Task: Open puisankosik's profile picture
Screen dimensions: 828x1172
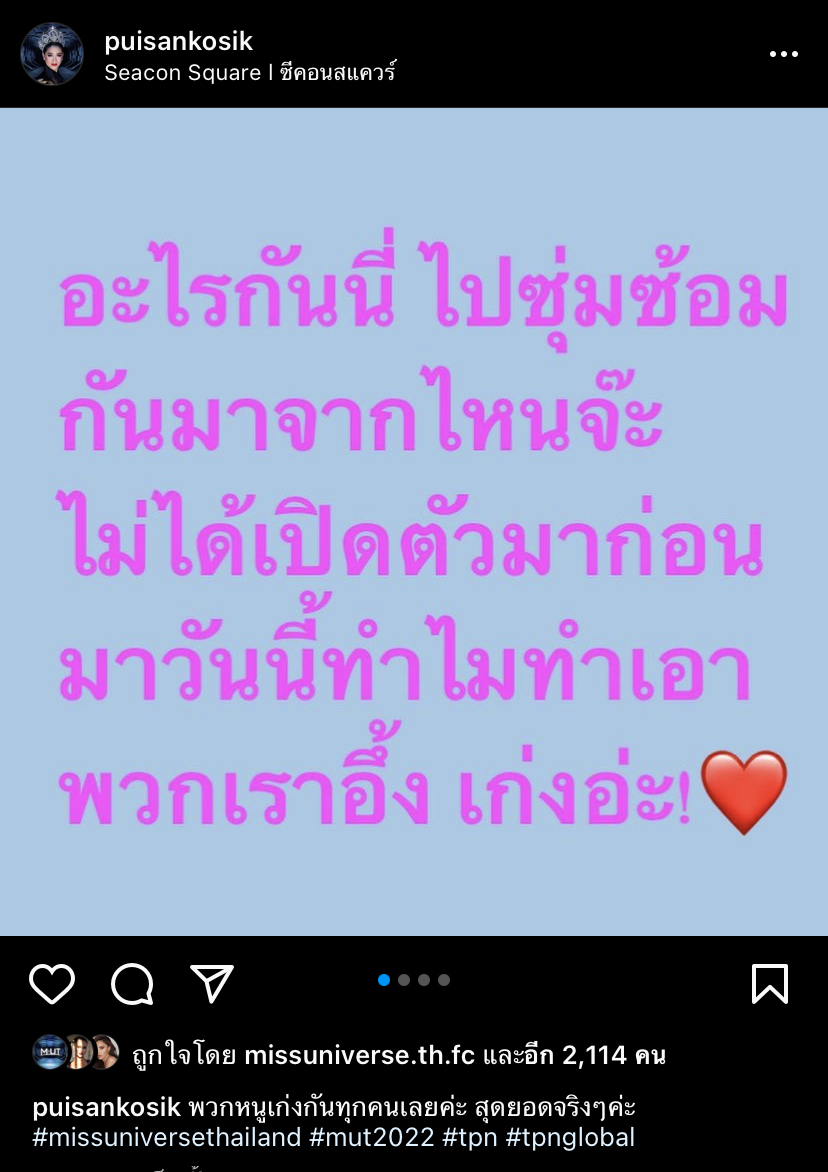Action: point(52,54)
